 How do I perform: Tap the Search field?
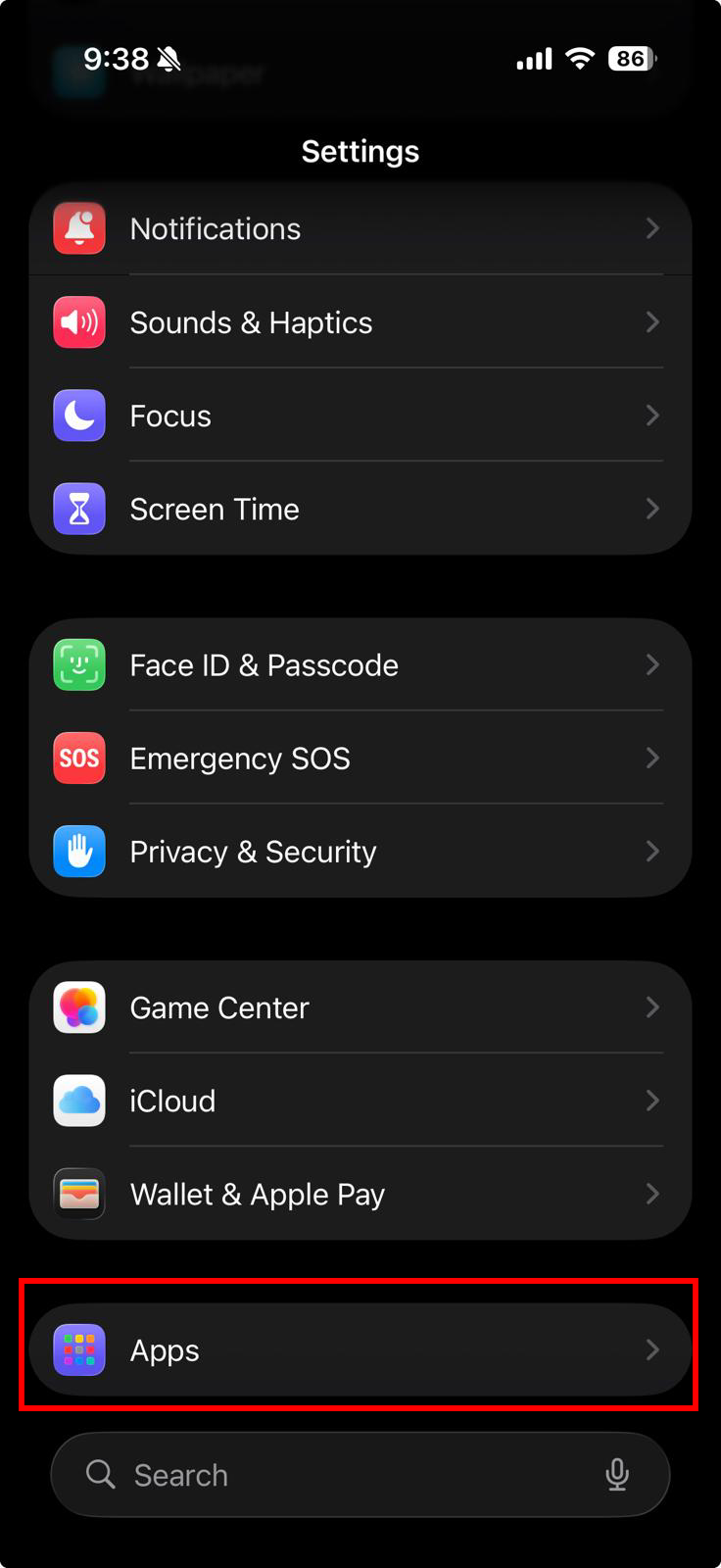(x=294, y=1474)
